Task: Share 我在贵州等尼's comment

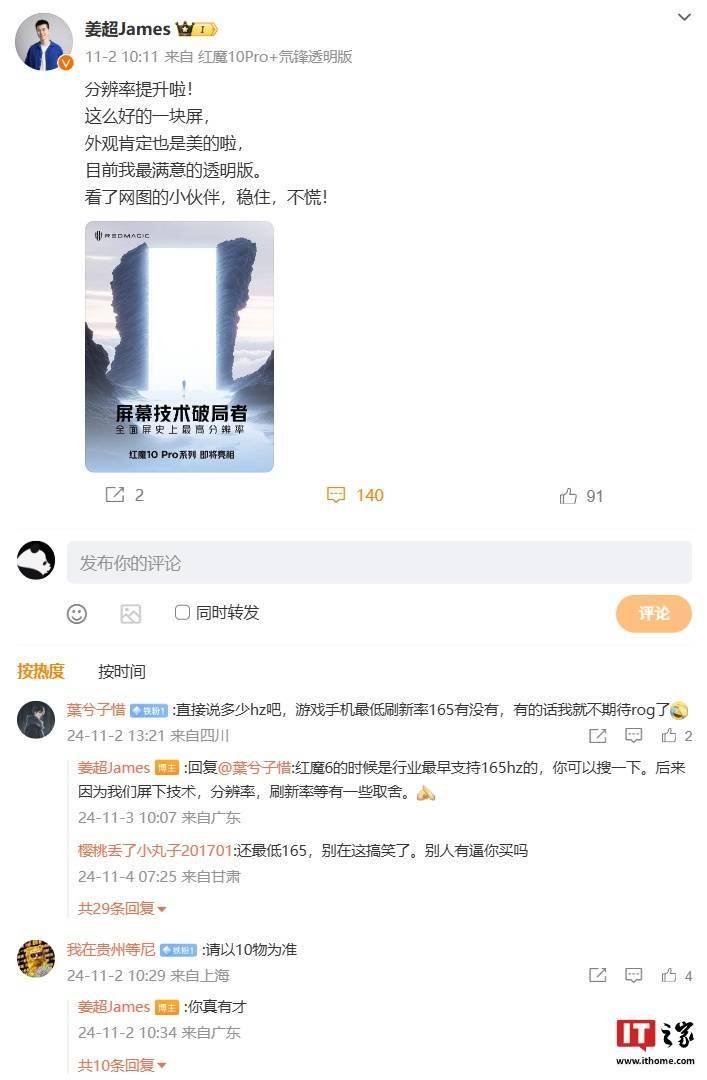Action: (x=597, y=975)
